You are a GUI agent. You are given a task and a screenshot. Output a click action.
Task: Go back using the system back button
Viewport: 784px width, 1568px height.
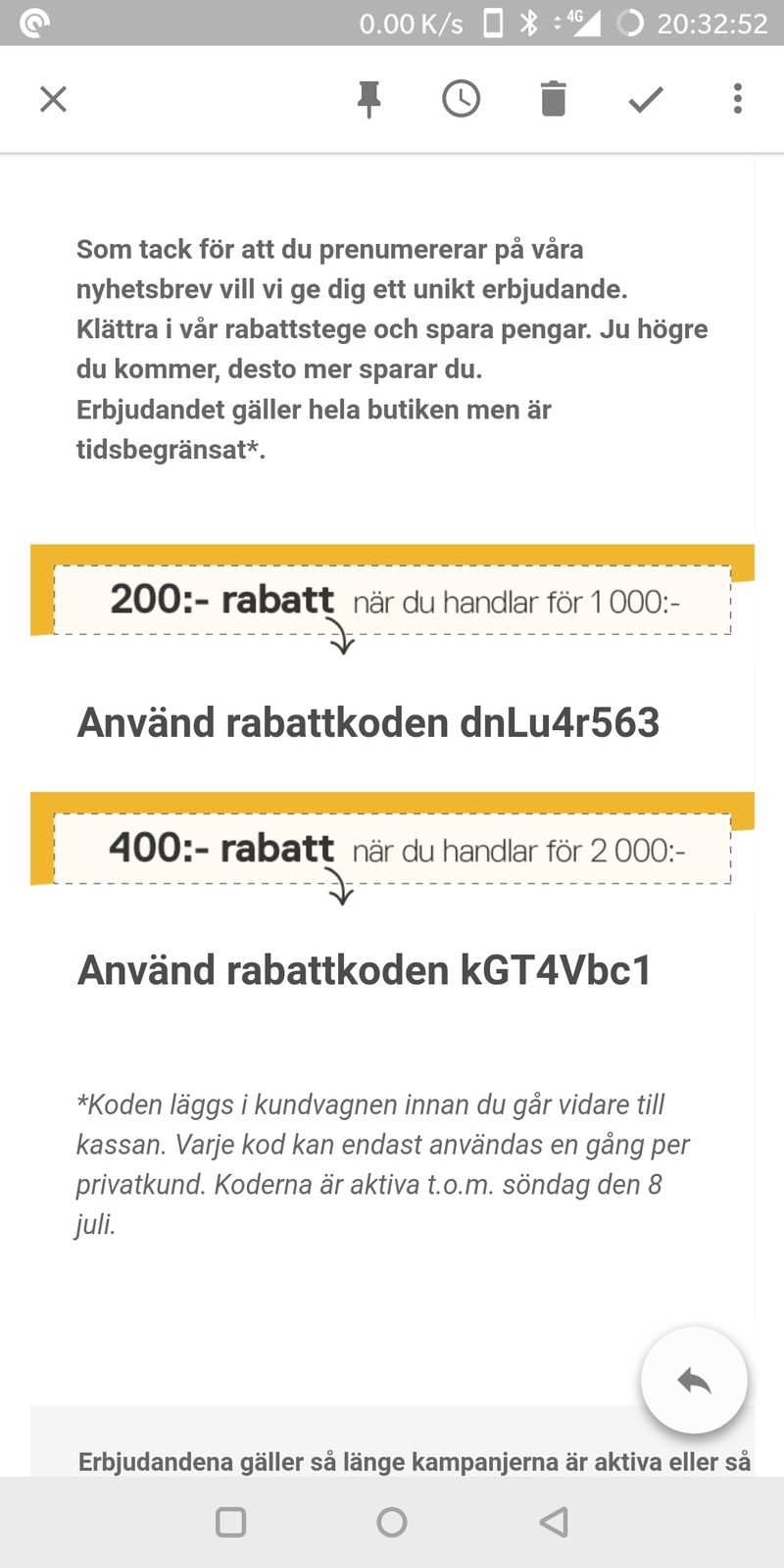point(554,1522)
